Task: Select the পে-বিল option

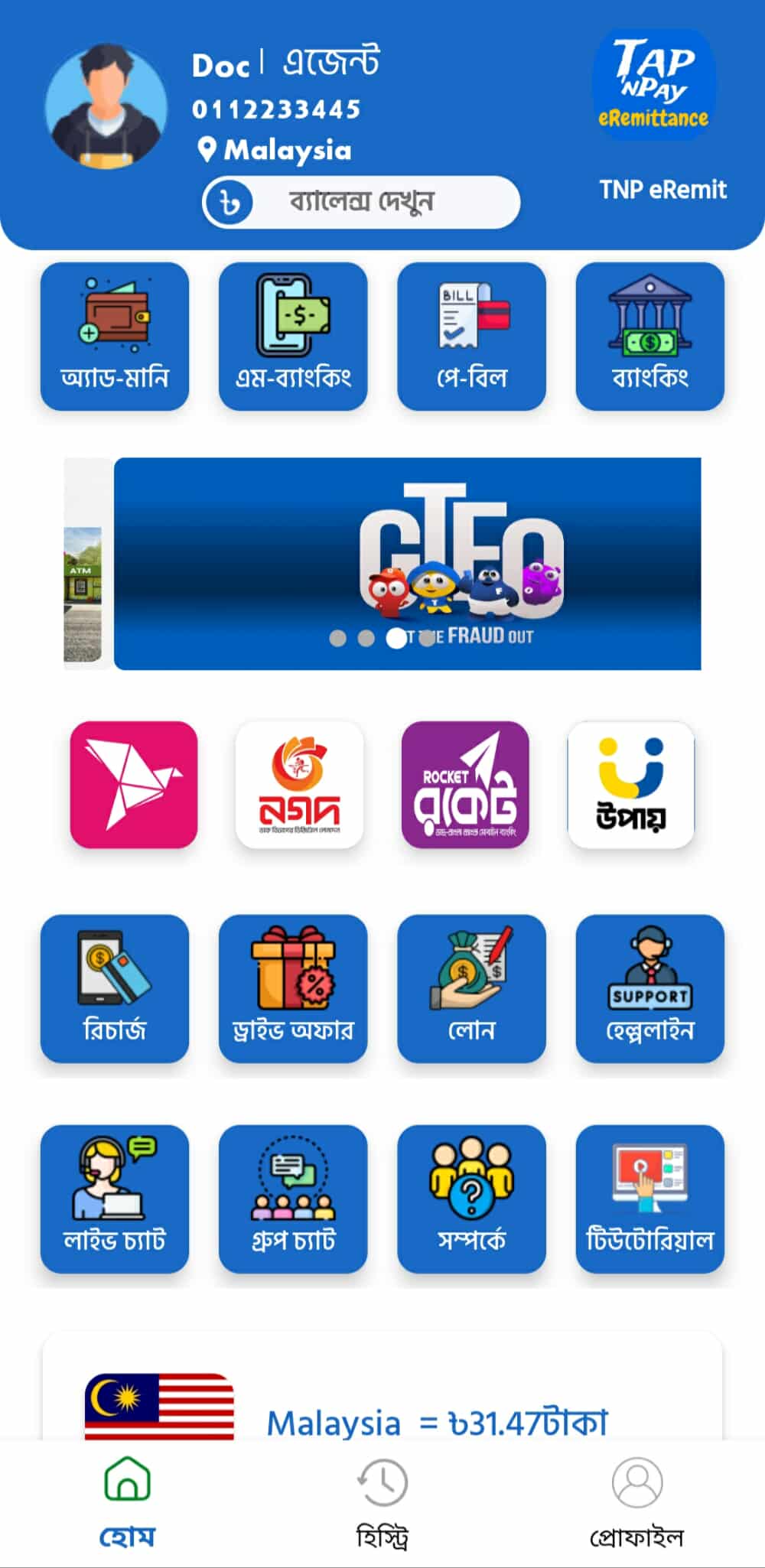Action: (471, 337)
